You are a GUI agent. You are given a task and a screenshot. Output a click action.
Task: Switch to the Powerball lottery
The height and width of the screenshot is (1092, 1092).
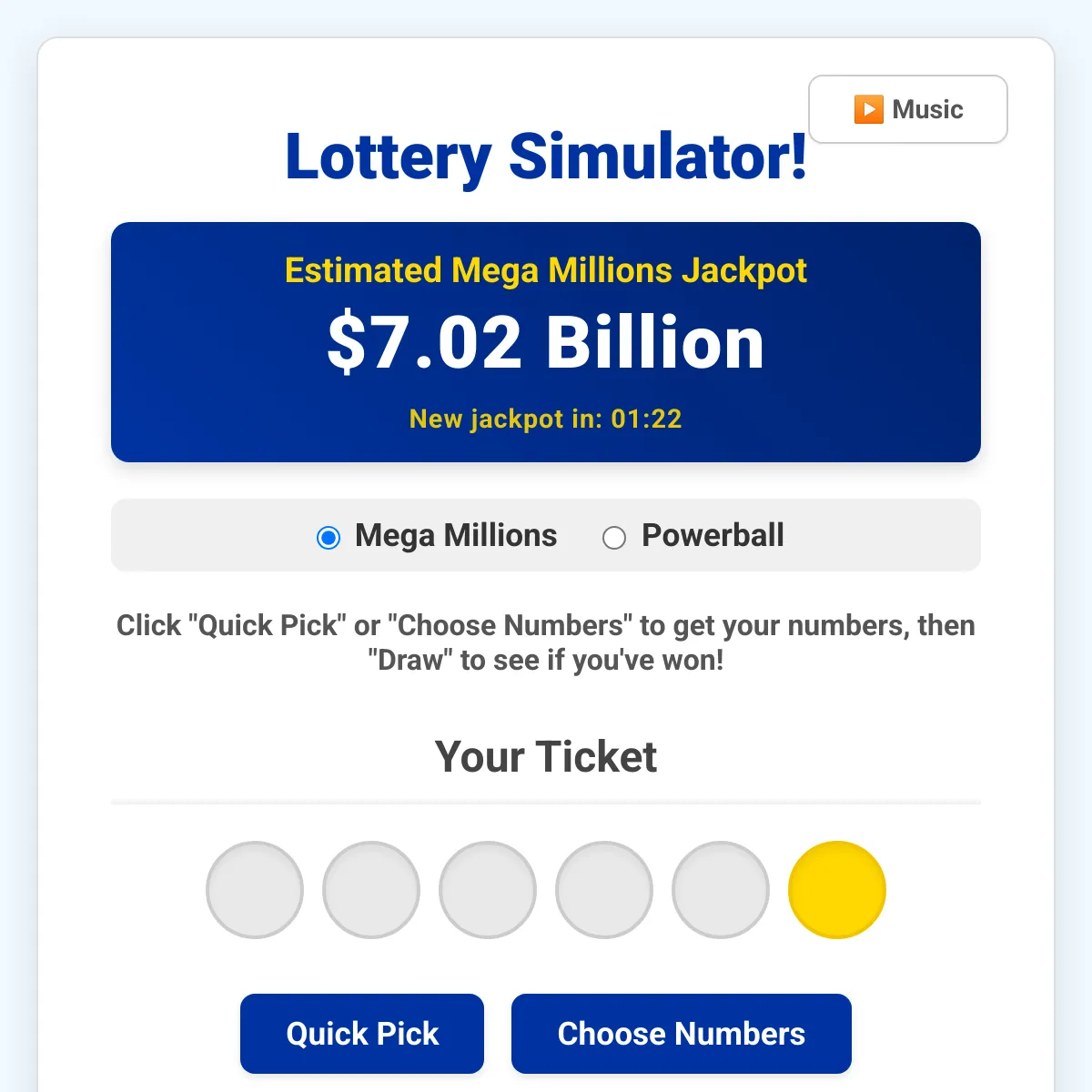[614, 538]
